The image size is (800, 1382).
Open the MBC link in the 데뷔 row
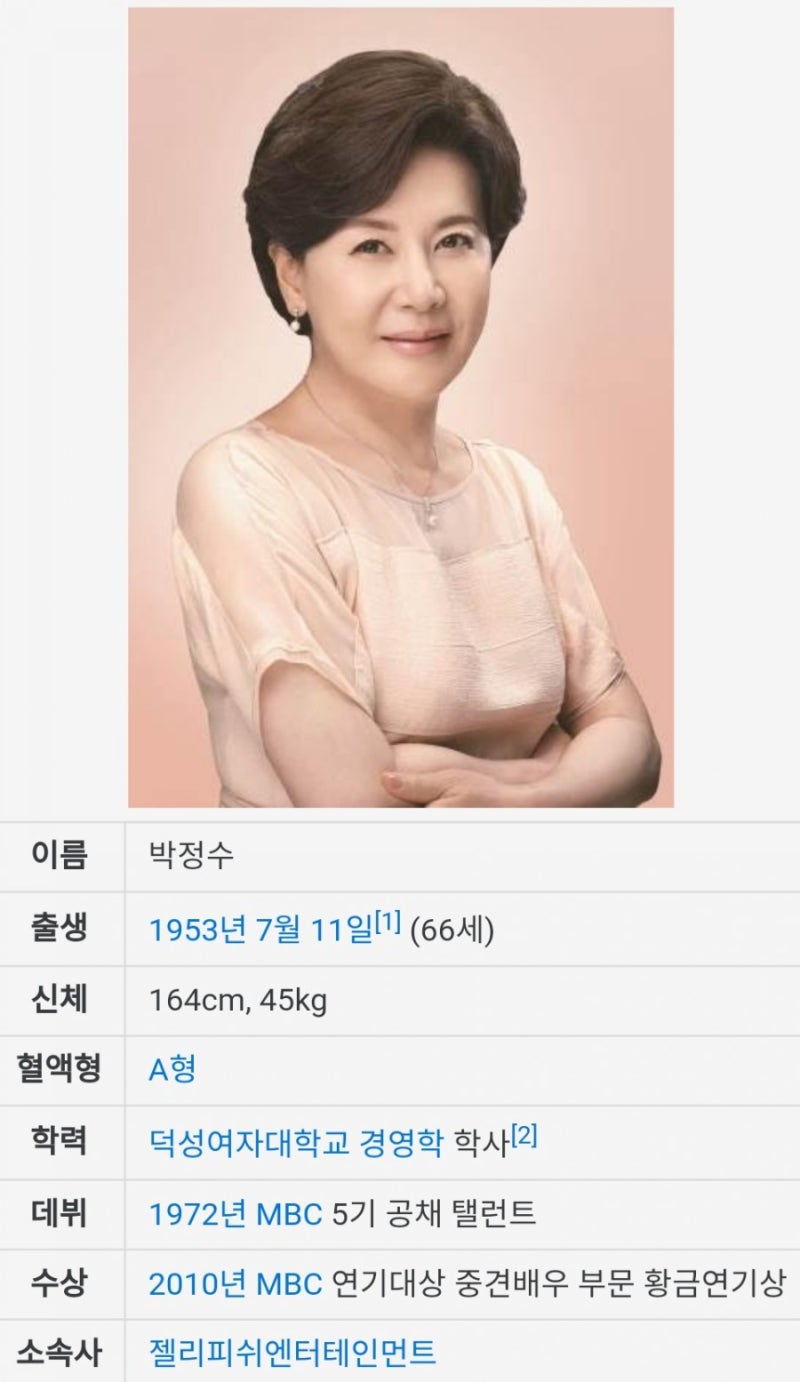(289, 1213)
